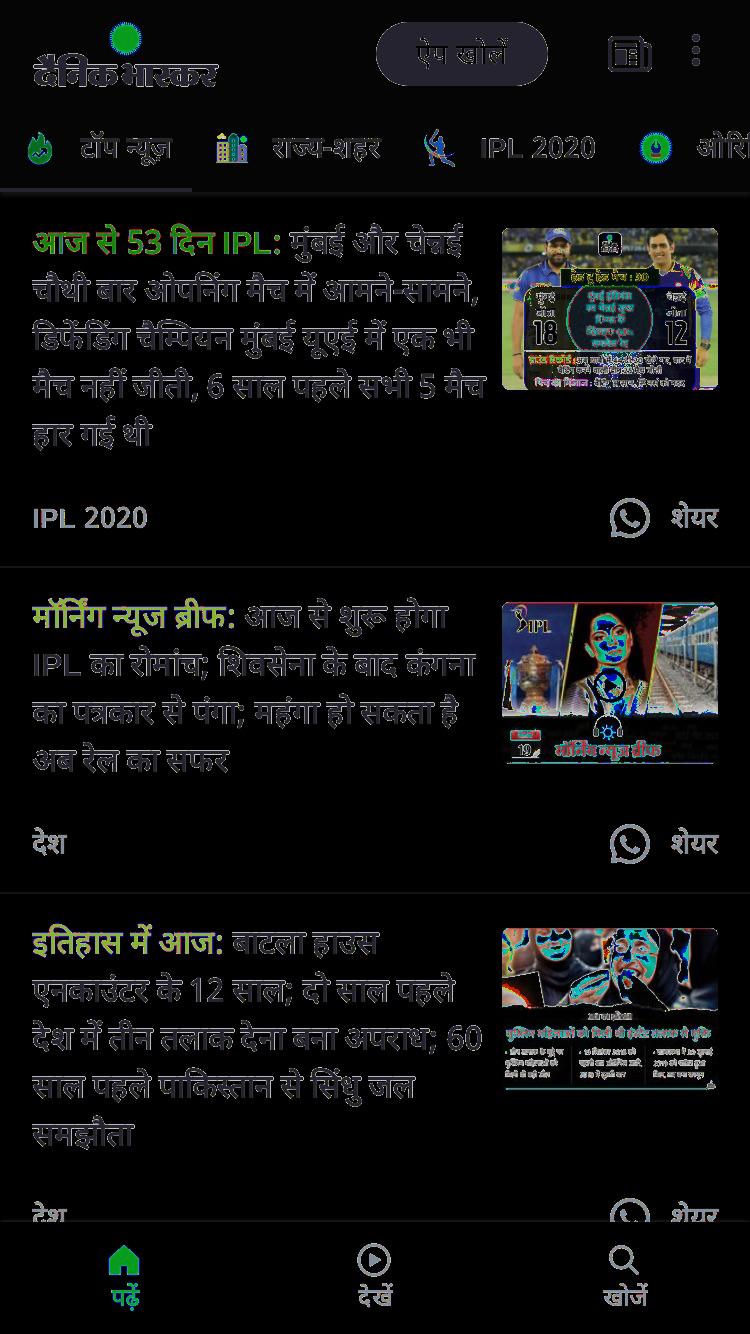Go to the पढ़ें home tab

click(x=124, y=1276)
